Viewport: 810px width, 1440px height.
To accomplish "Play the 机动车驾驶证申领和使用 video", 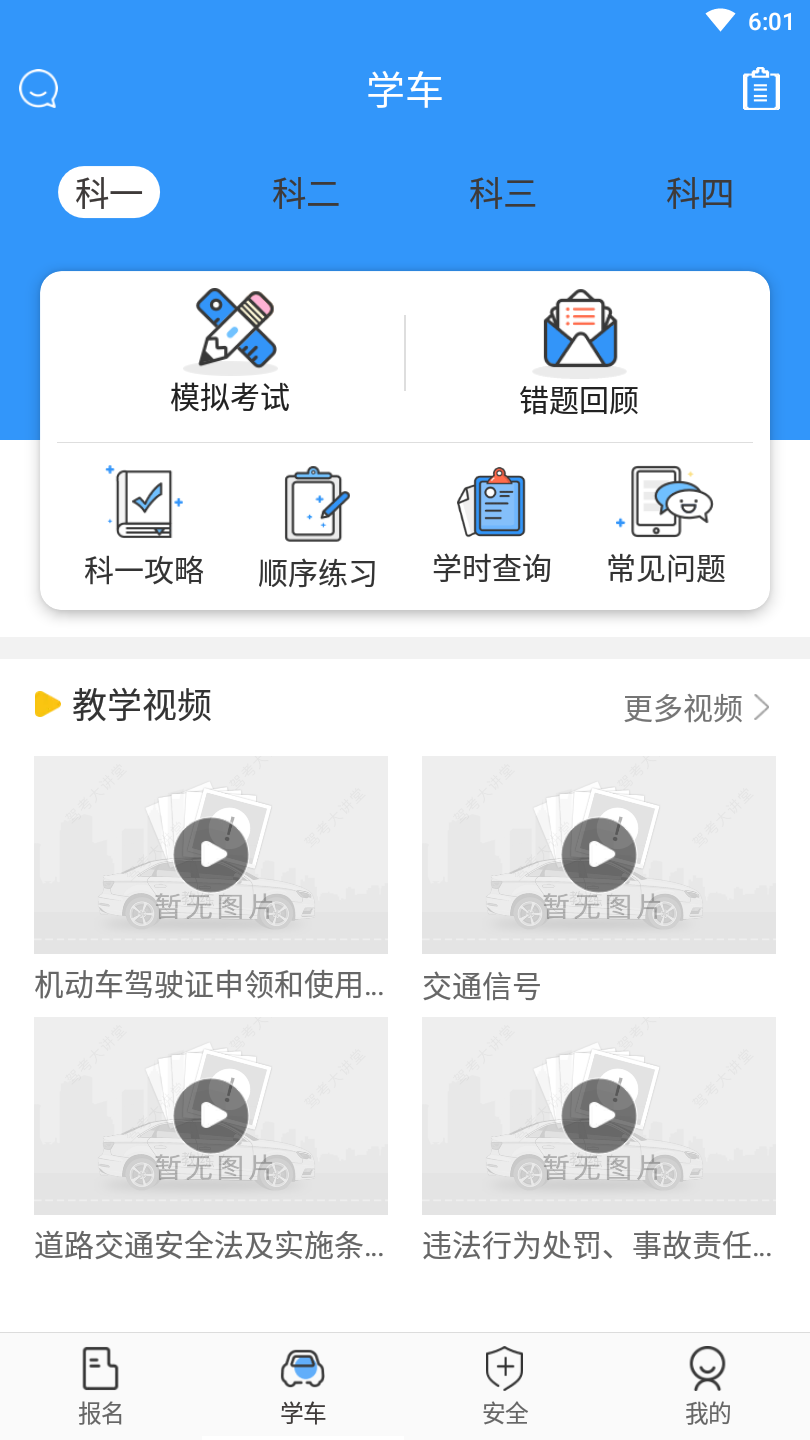I will [x=211, y=855].
